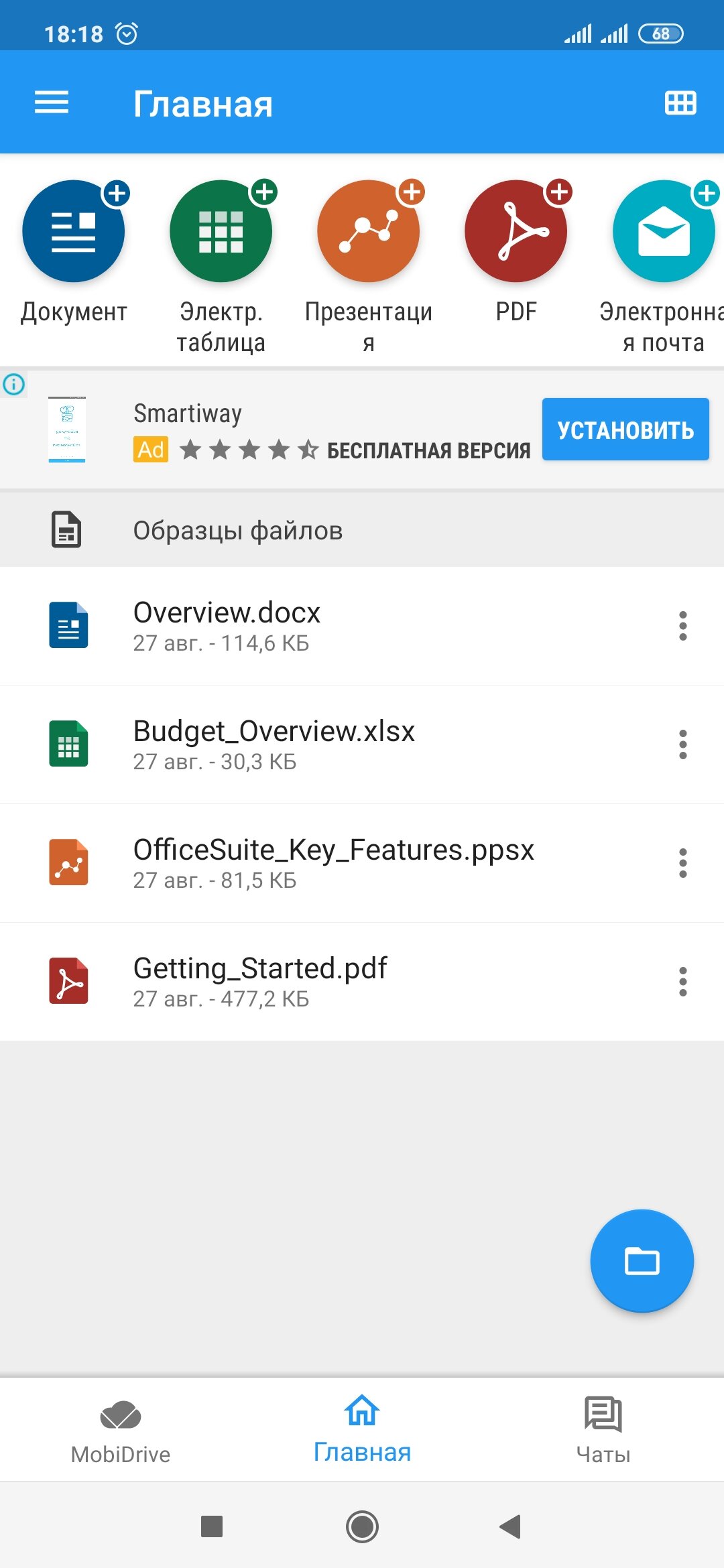Open options menu for Budget_Overview.xlsx
The width and height of the screenshot is (724, 1568).
coord(682,744)
